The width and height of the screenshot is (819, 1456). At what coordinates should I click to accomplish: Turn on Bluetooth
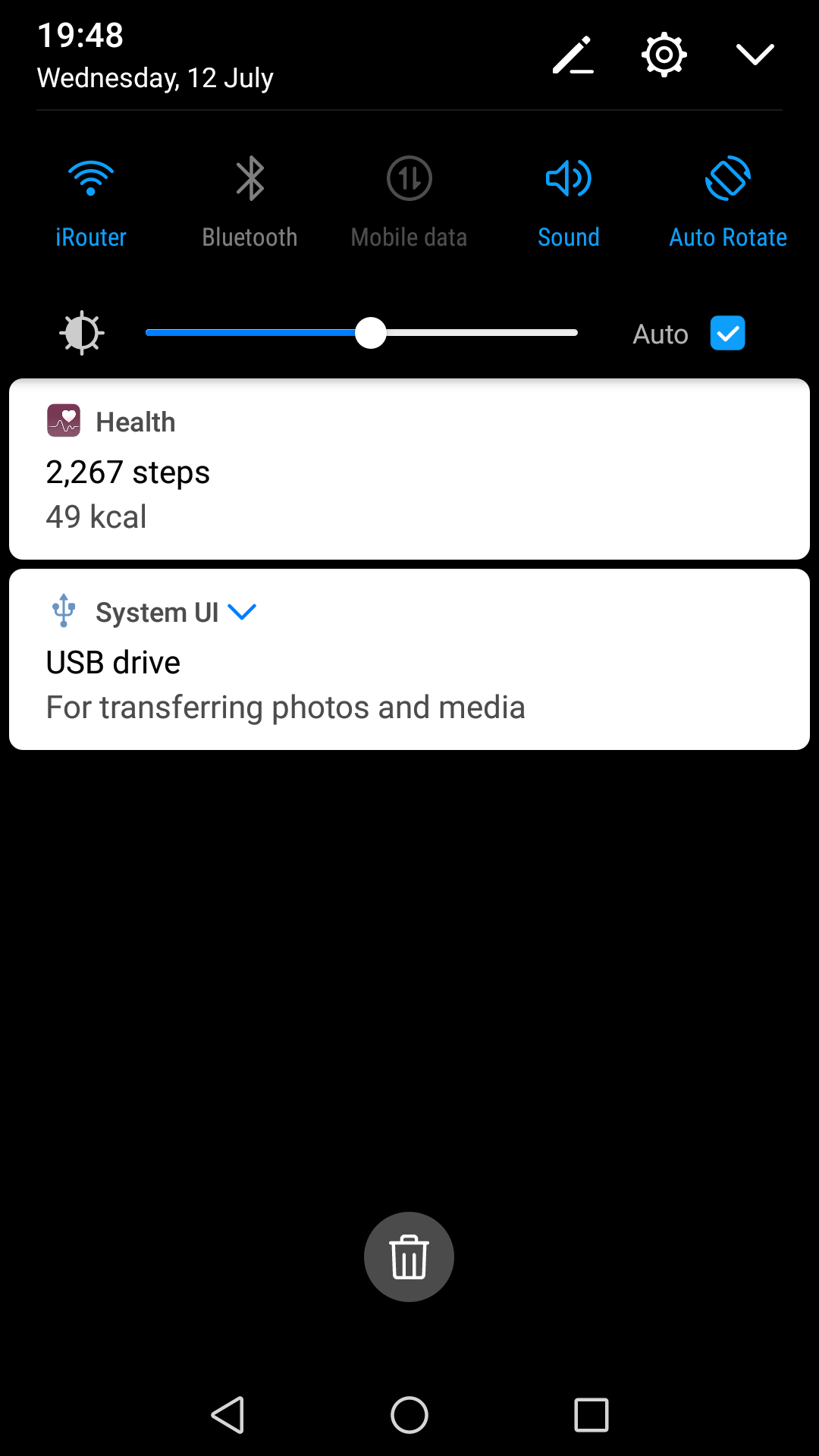tap(249, 180)
